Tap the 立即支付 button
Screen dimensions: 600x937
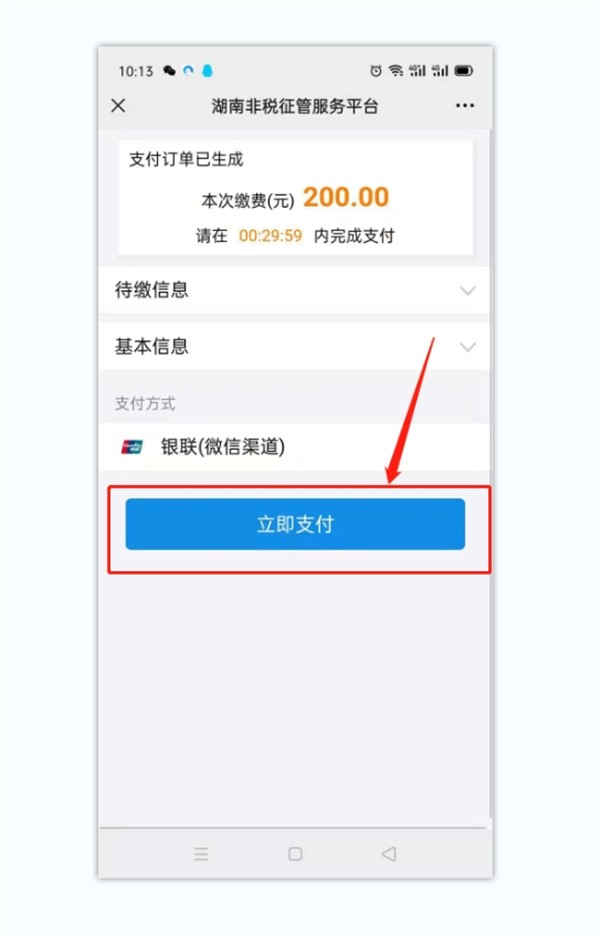coord(295,524)
